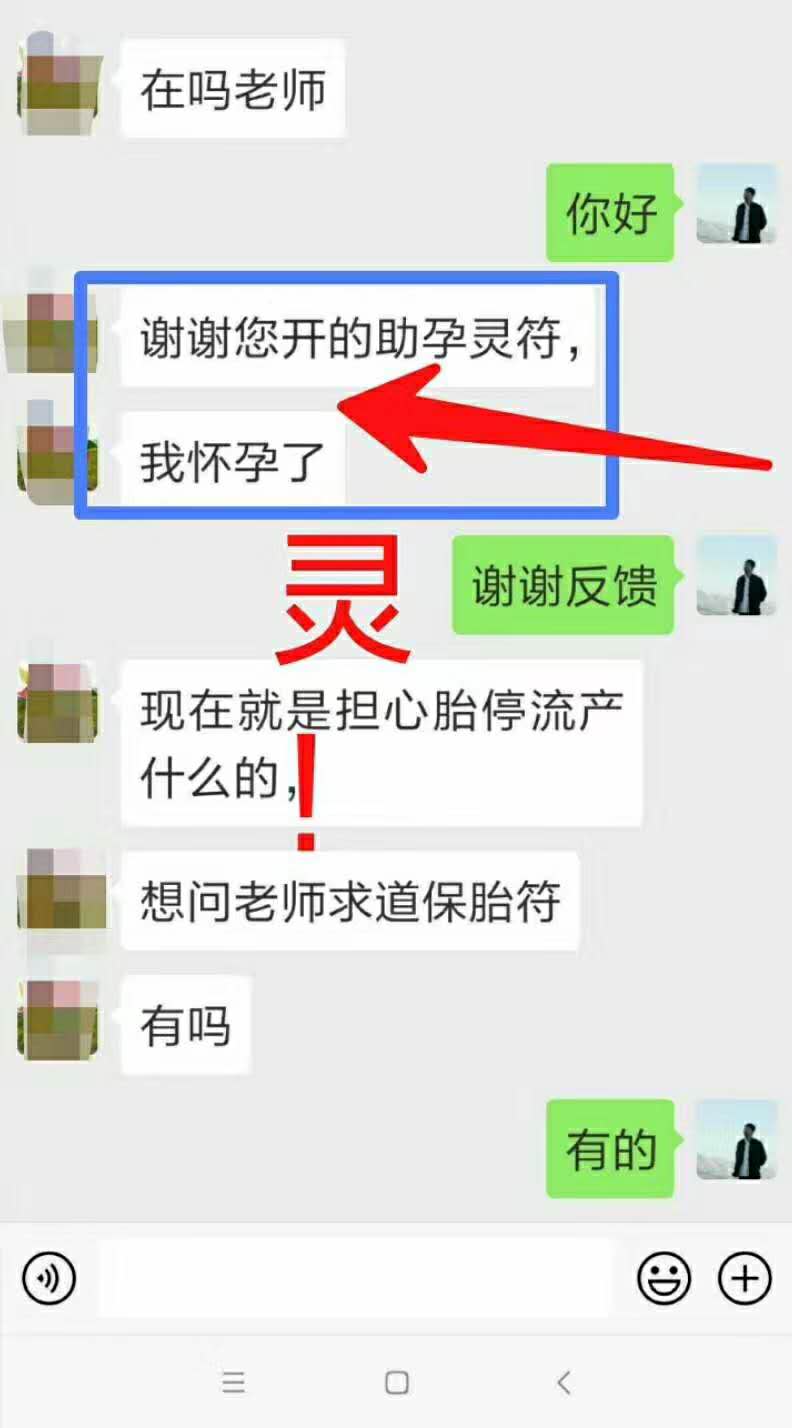The width and height of the screenshot is (792, 1428).
Task: Switch to voice message input
Action: tap(49, 1277)
